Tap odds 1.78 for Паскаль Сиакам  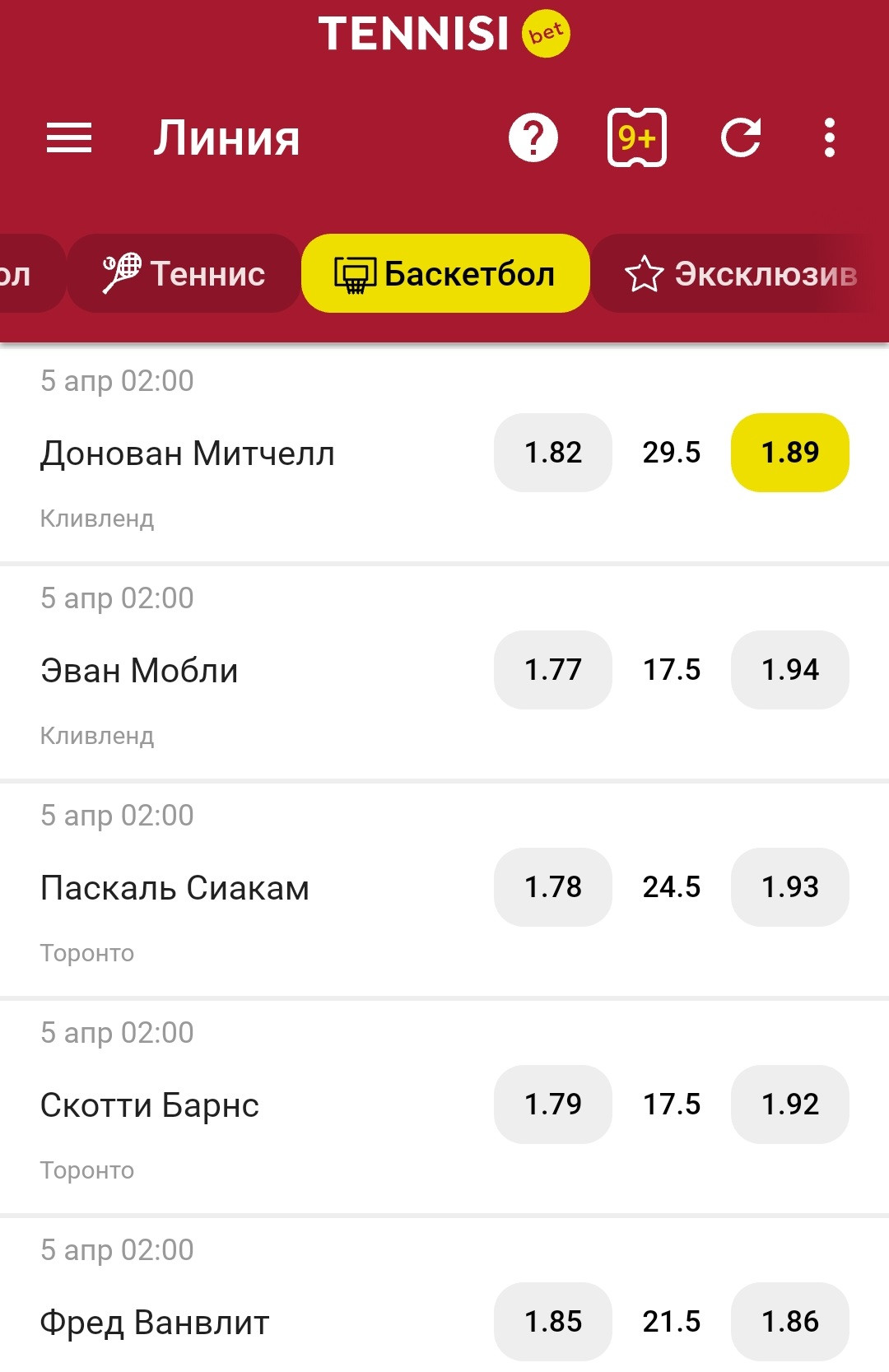click(553, 887)
